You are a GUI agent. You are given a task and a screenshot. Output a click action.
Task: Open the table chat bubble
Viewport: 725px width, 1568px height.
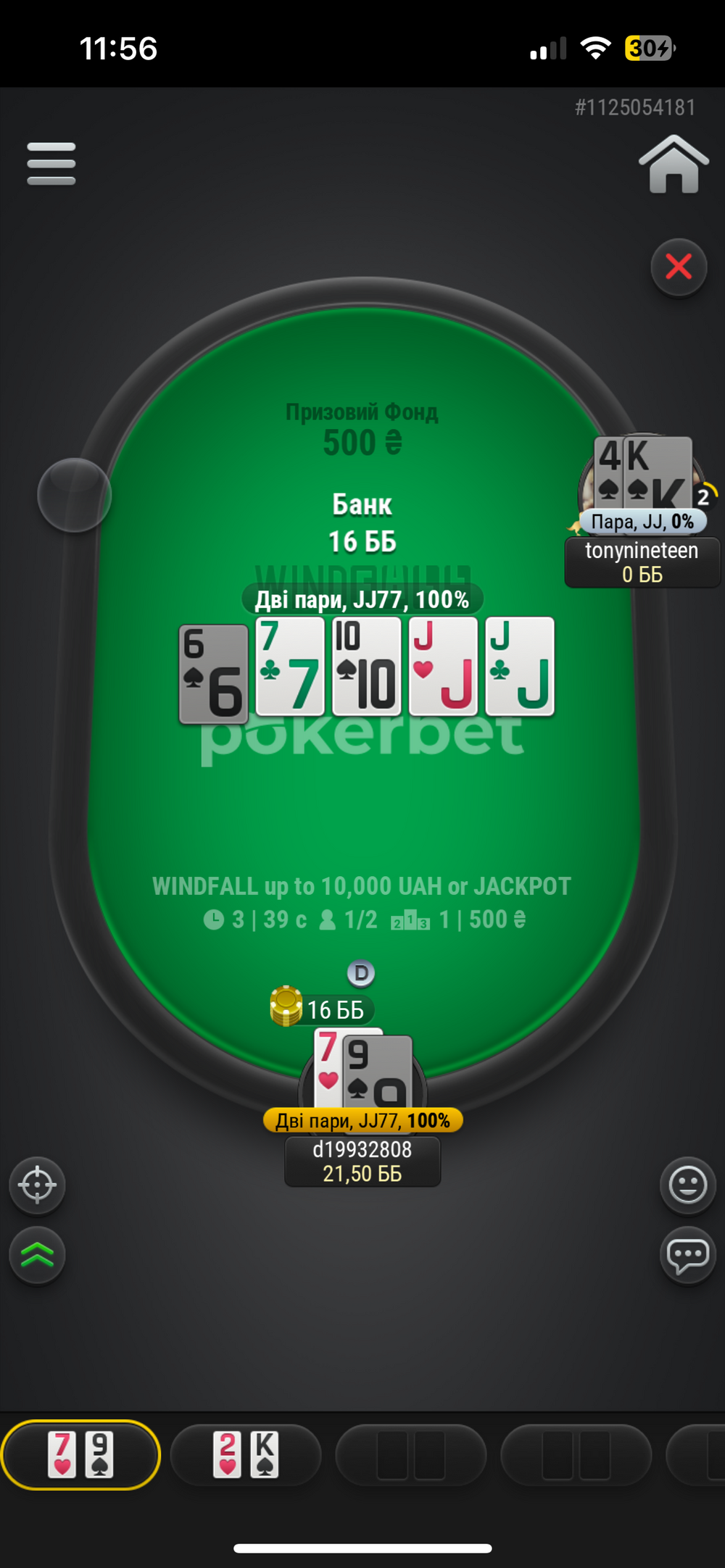tap(688, 1255)
